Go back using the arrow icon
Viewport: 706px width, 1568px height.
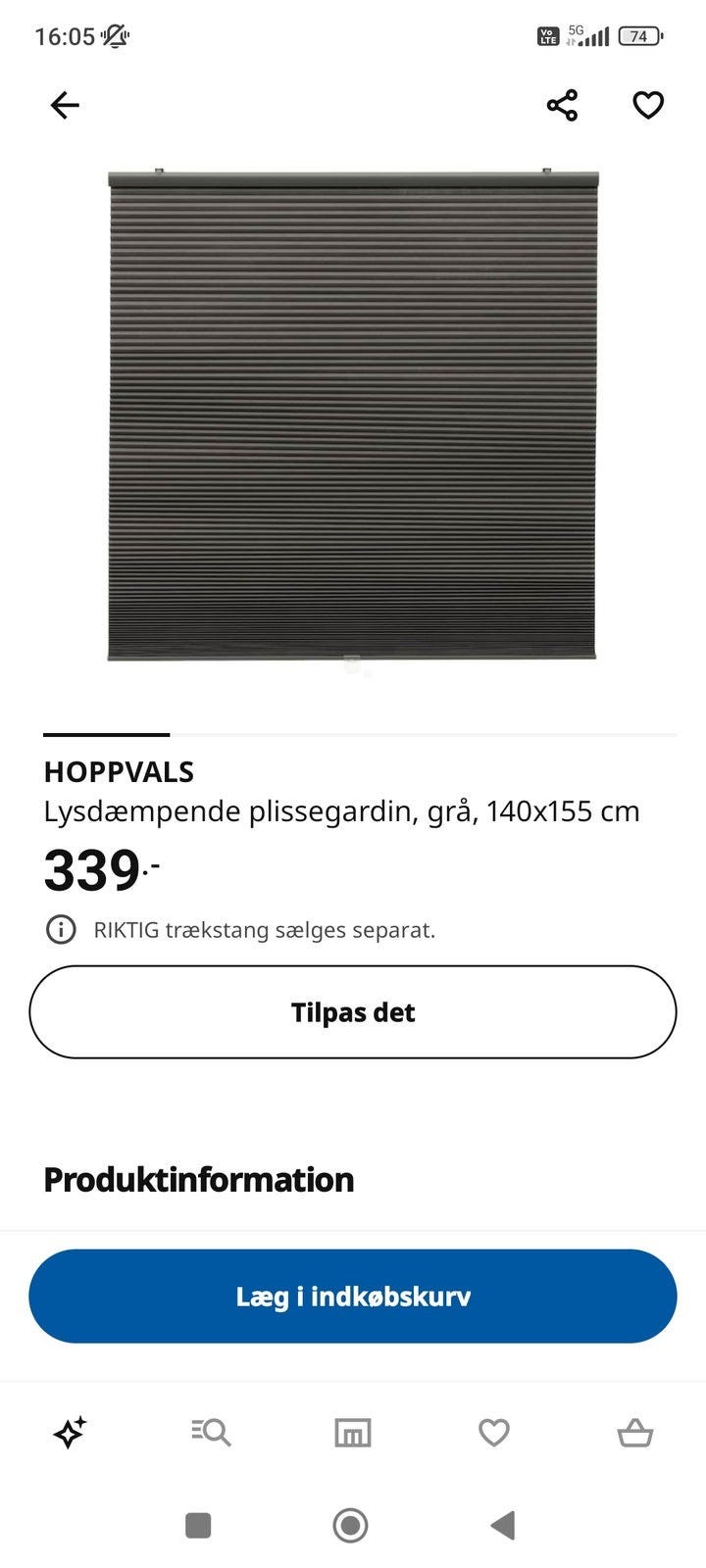(x=65, y=105)
